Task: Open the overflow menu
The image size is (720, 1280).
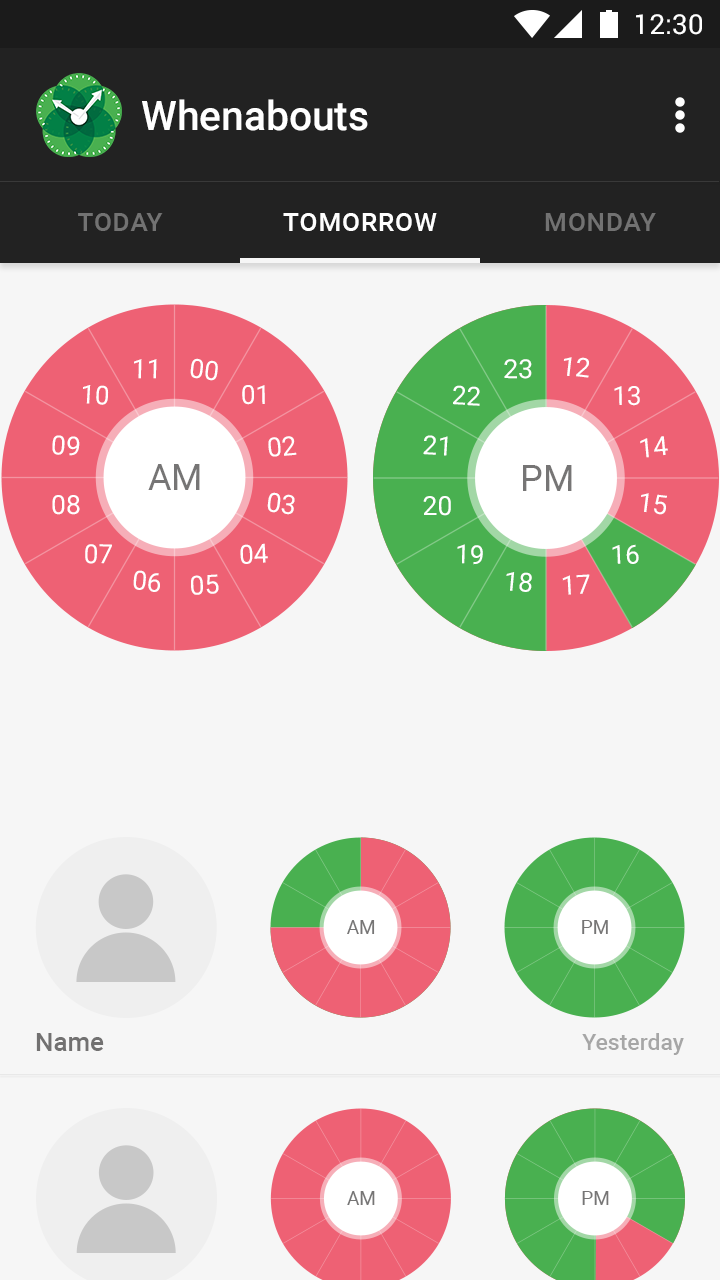Action: pos(680,116)
